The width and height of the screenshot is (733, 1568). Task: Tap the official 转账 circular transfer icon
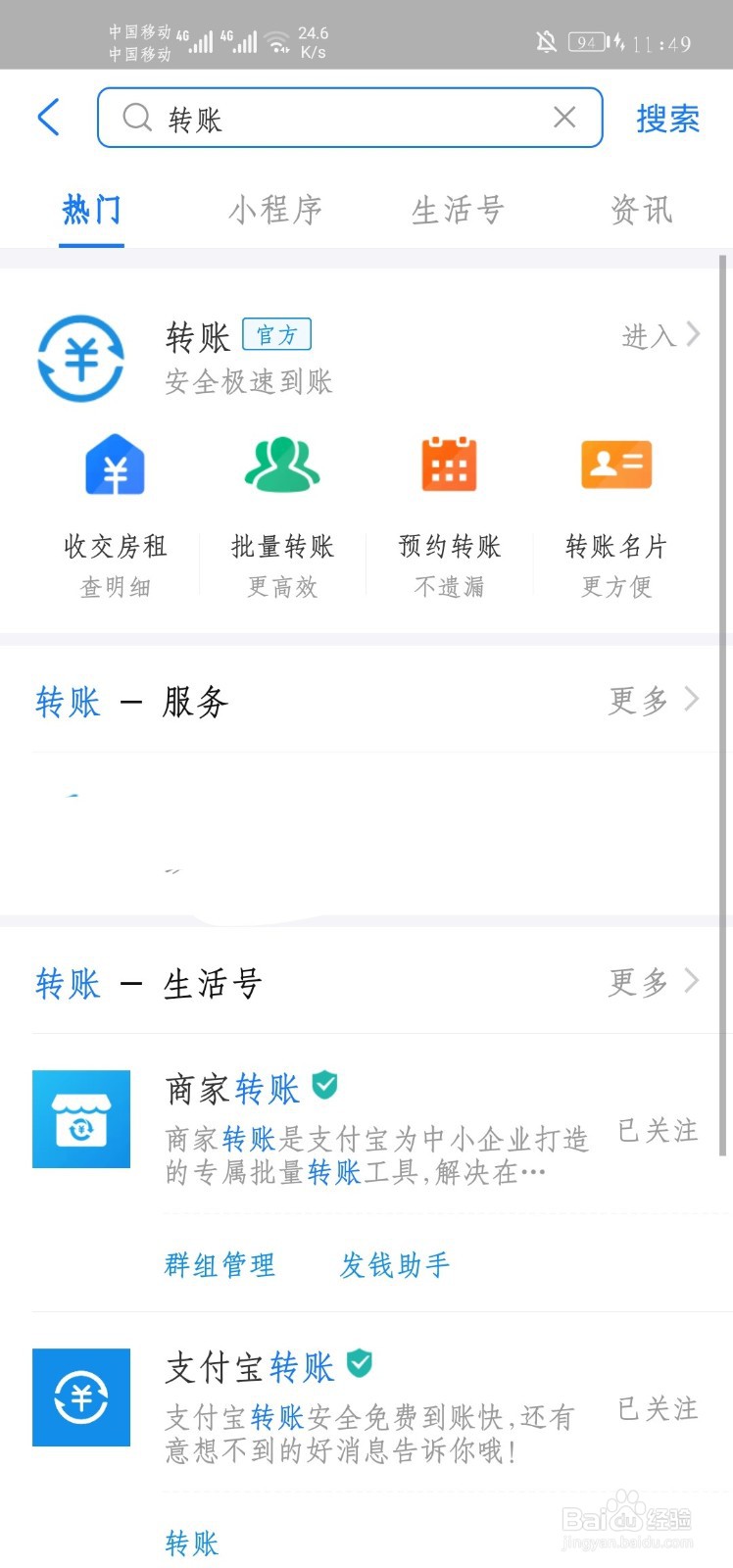[x=81, y=358]
